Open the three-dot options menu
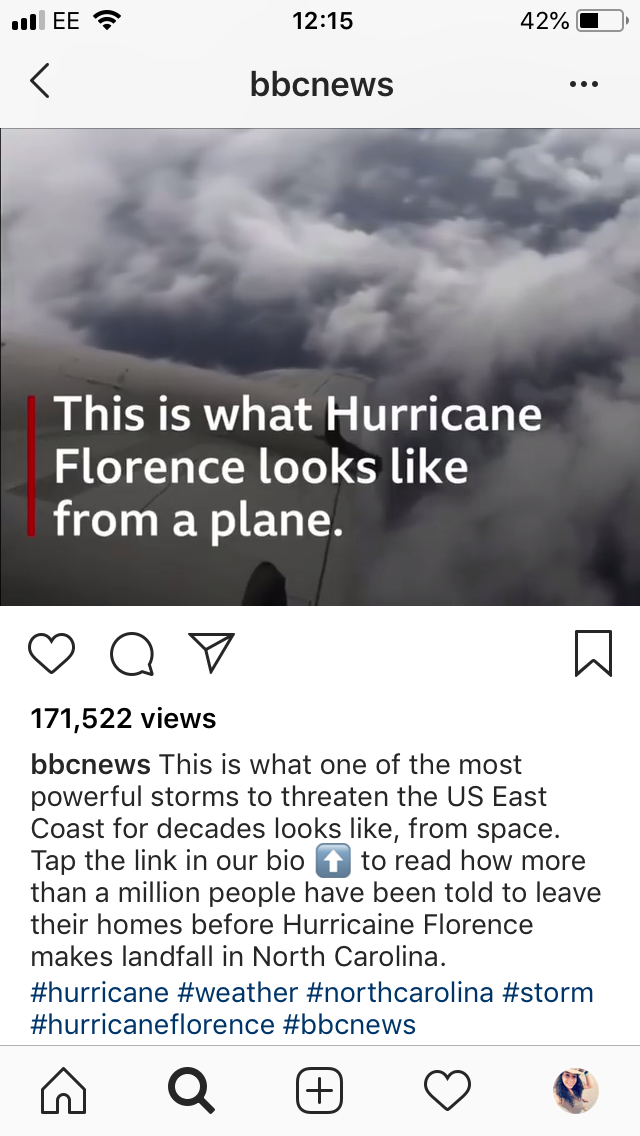 point(583,84)
